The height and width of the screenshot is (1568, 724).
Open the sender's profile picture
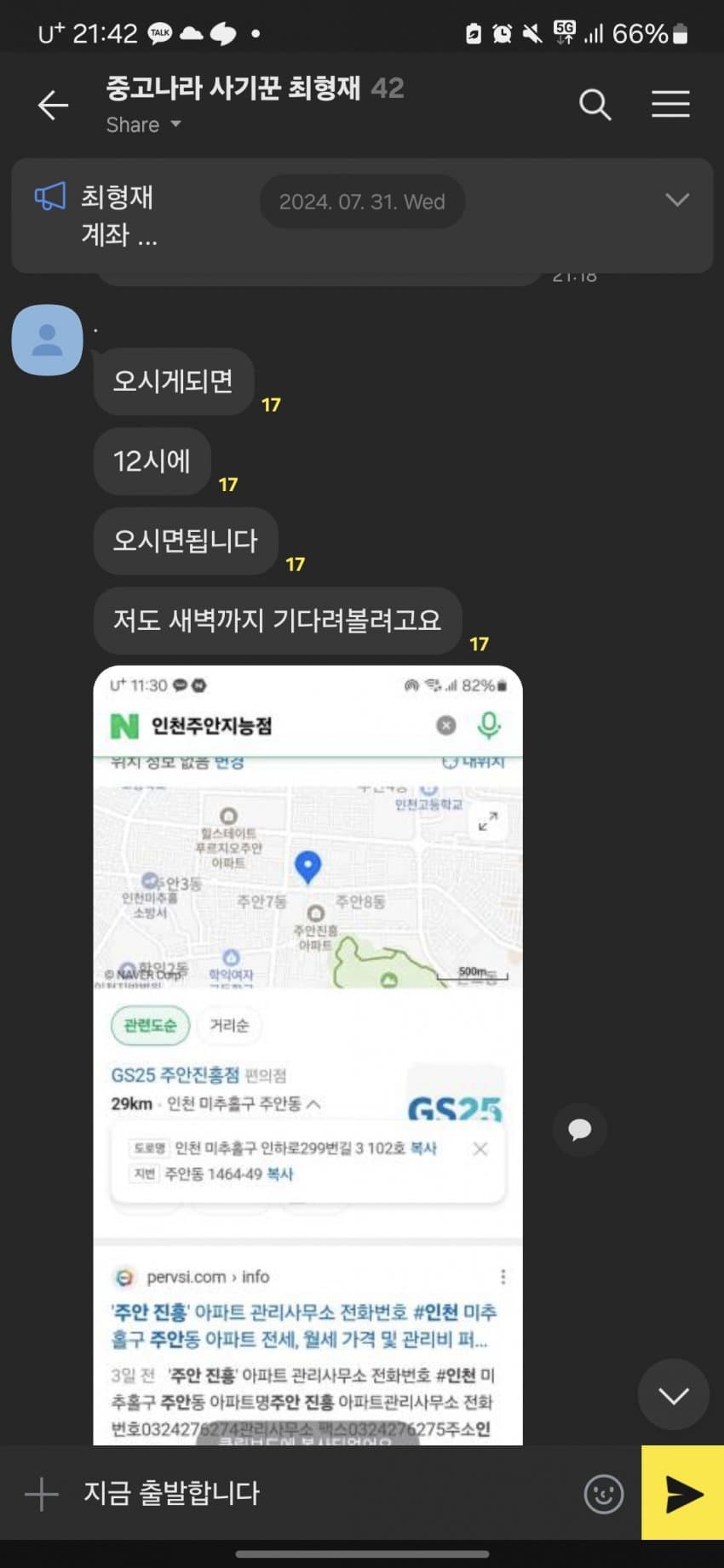tap(47, 340)
